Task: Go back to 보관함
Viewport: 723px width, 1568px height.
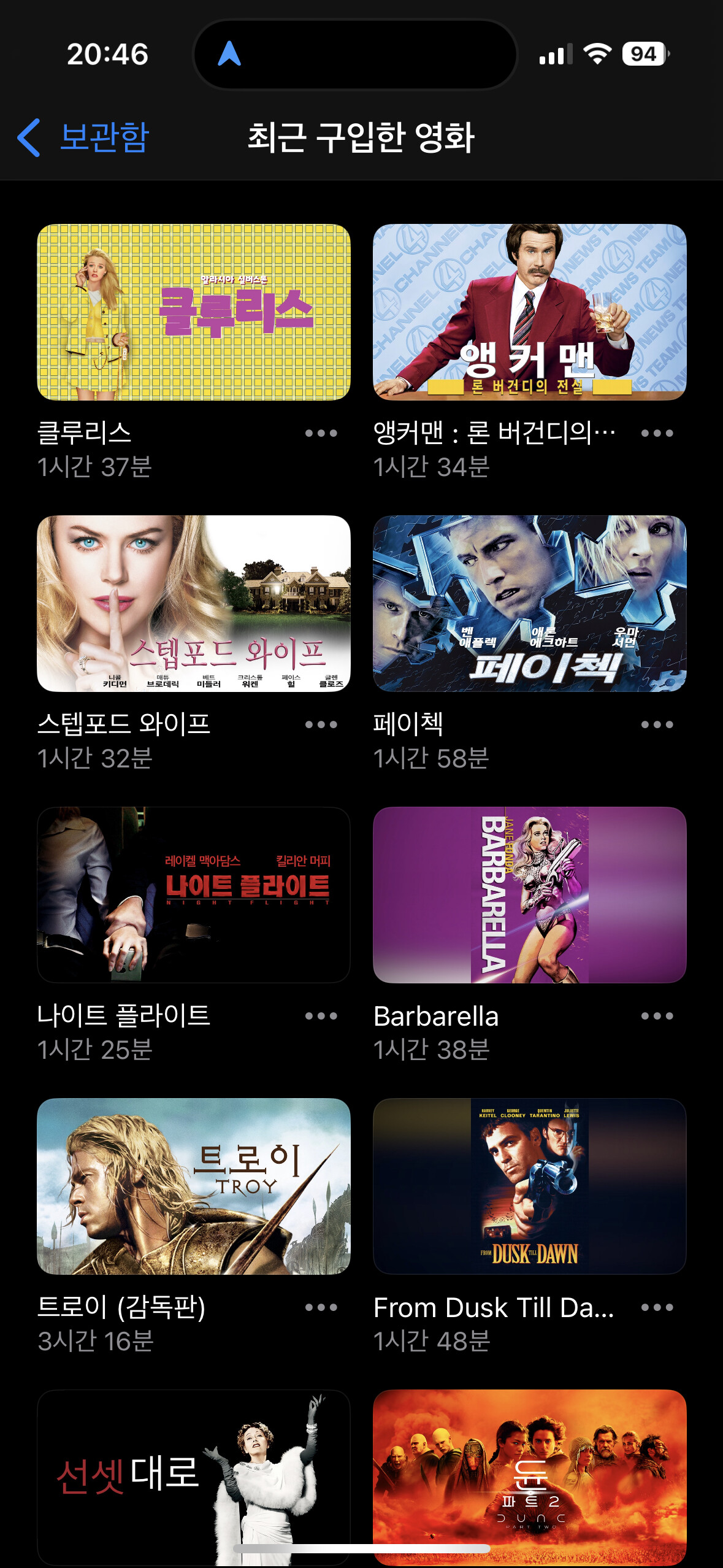Action: (84, 137)
